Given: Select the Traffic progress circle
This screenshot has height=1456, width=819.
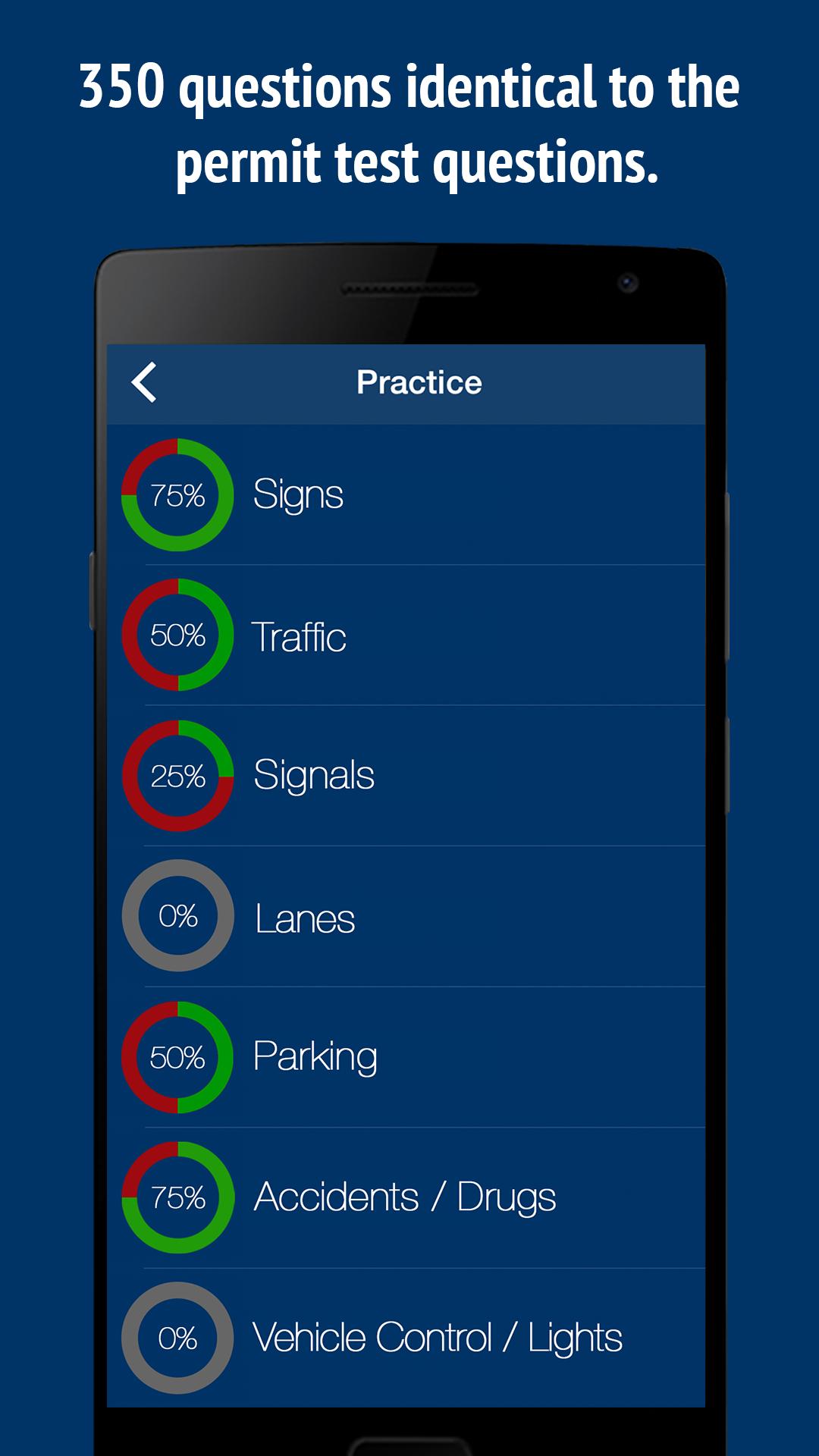Looking at the screenshot, I should point(177,635).
